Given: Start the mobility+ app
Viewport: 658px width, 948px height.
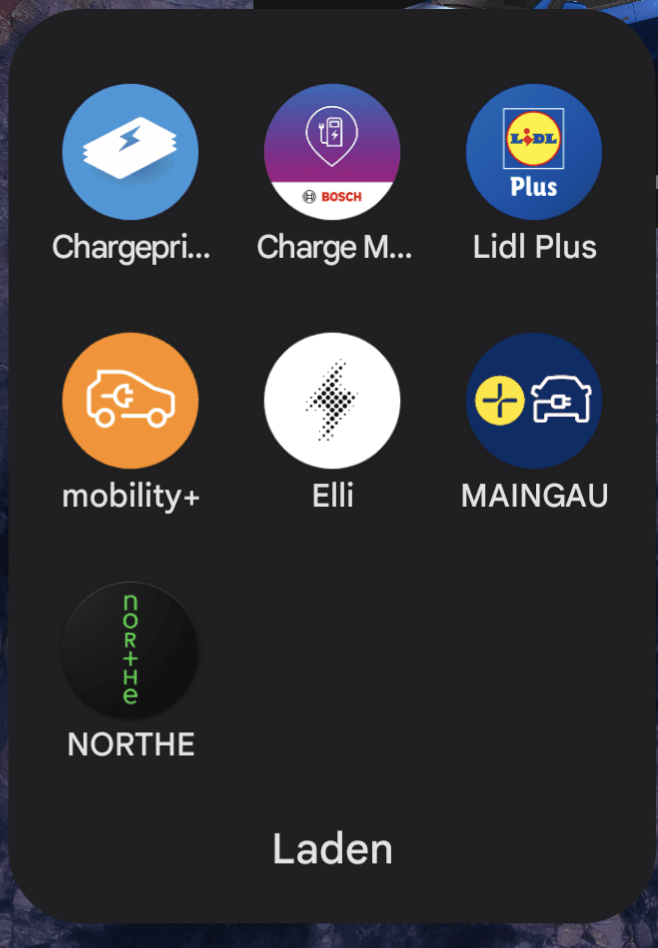Looking at the screenshot, I should (131, 401).
